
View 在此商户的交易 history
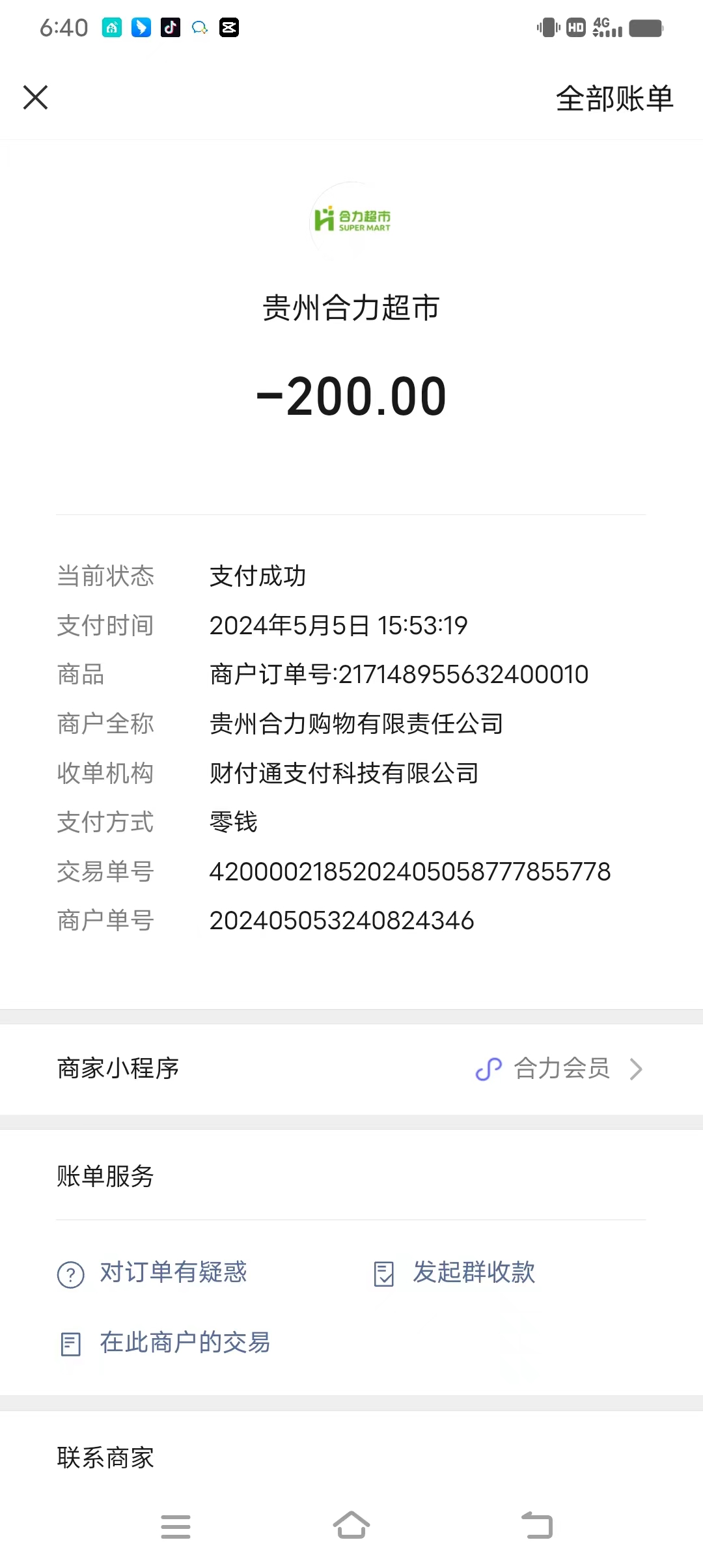184,1343
